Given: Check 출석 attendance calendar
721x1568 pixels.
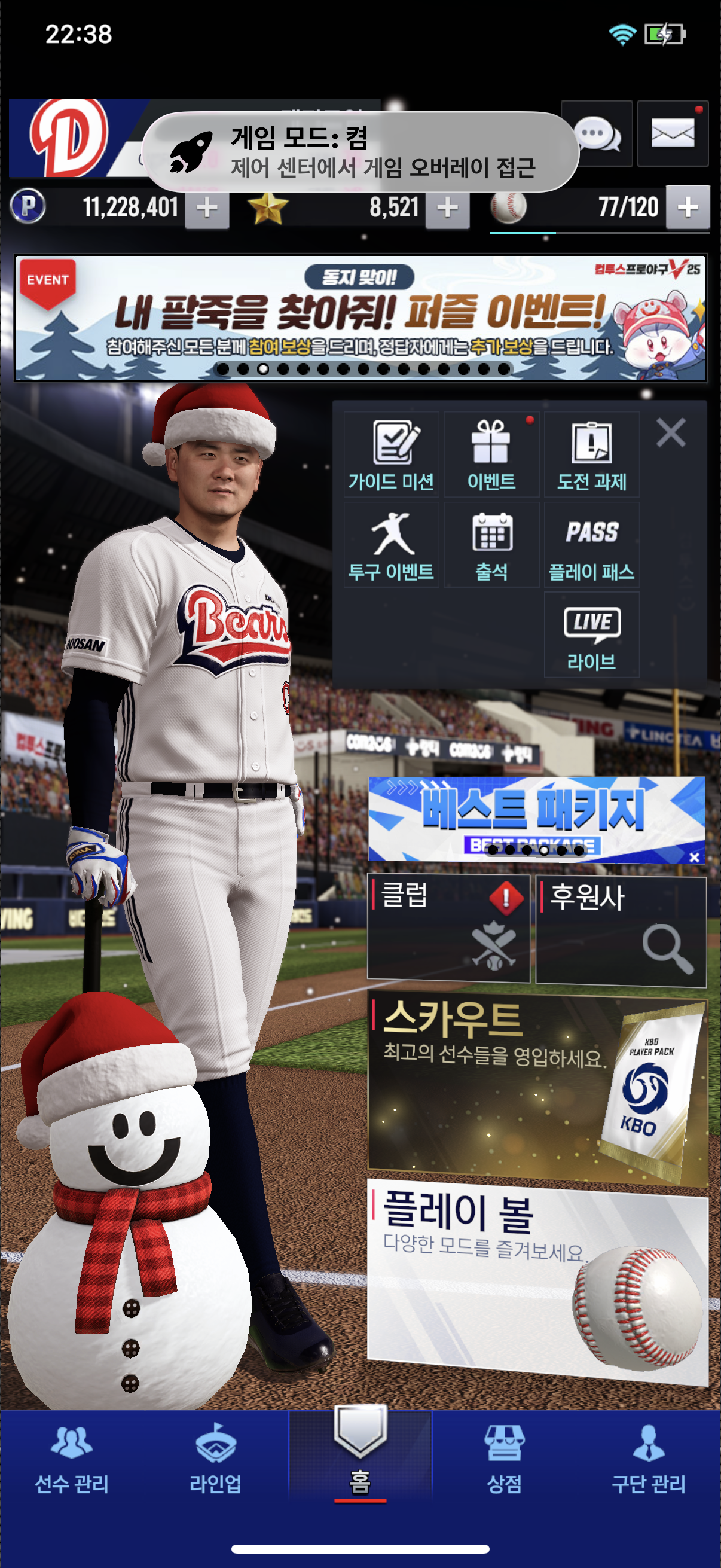Looking at the screenshot, I should tap(491, 545).
